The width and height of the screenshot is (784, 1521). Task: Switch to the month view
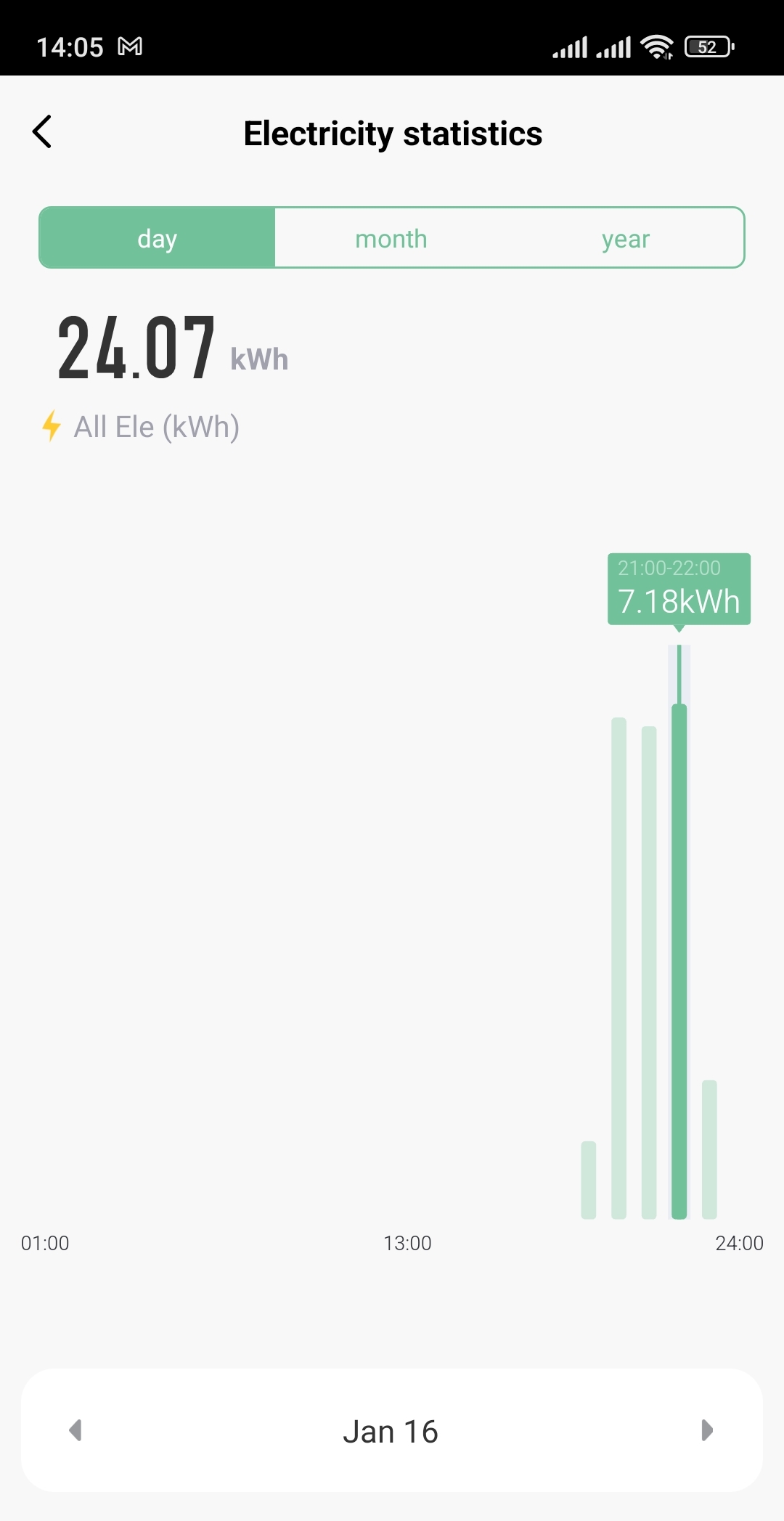coord(391,239)
